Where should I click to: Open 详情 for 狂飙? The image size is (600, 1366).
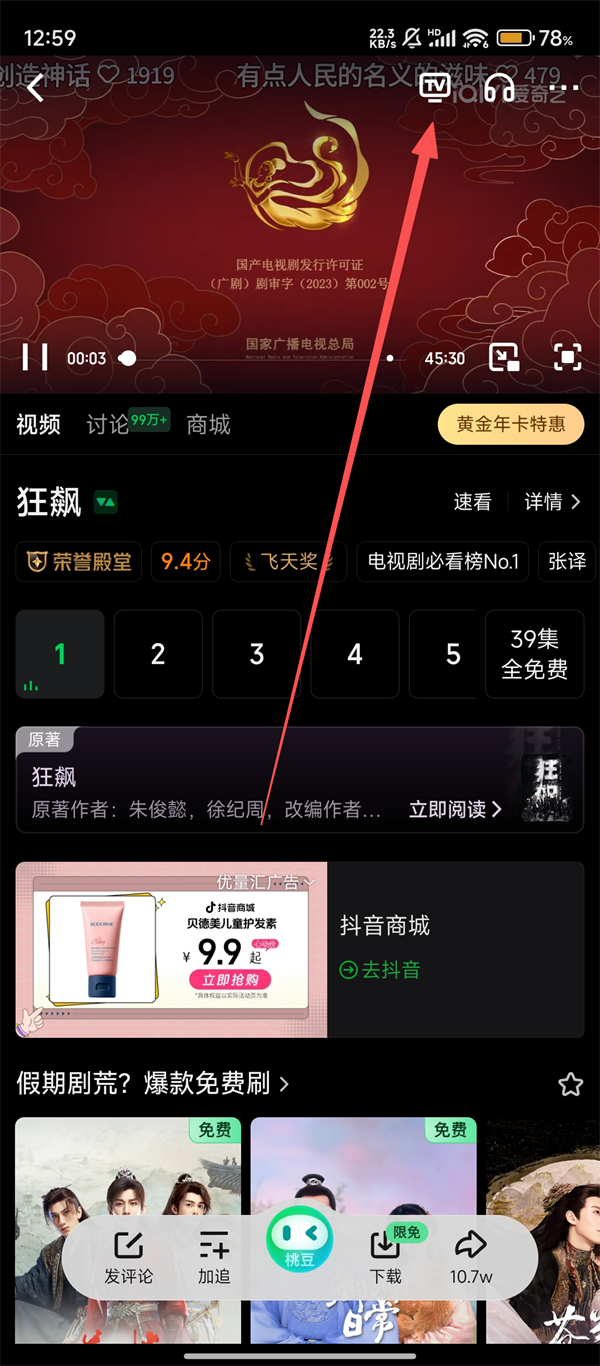(x=552, y=502)
